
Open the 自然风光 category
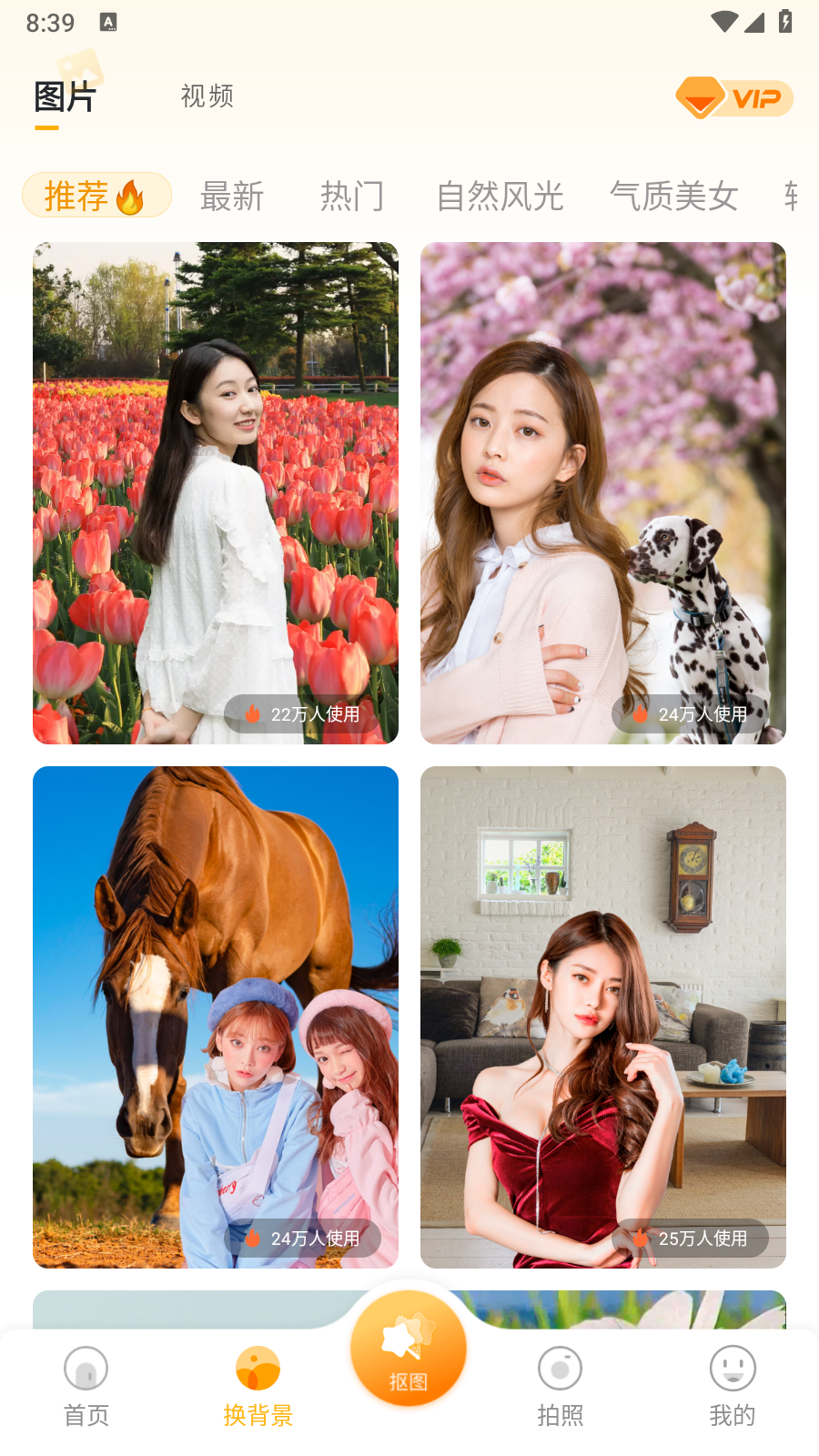[x=500, y=197]
